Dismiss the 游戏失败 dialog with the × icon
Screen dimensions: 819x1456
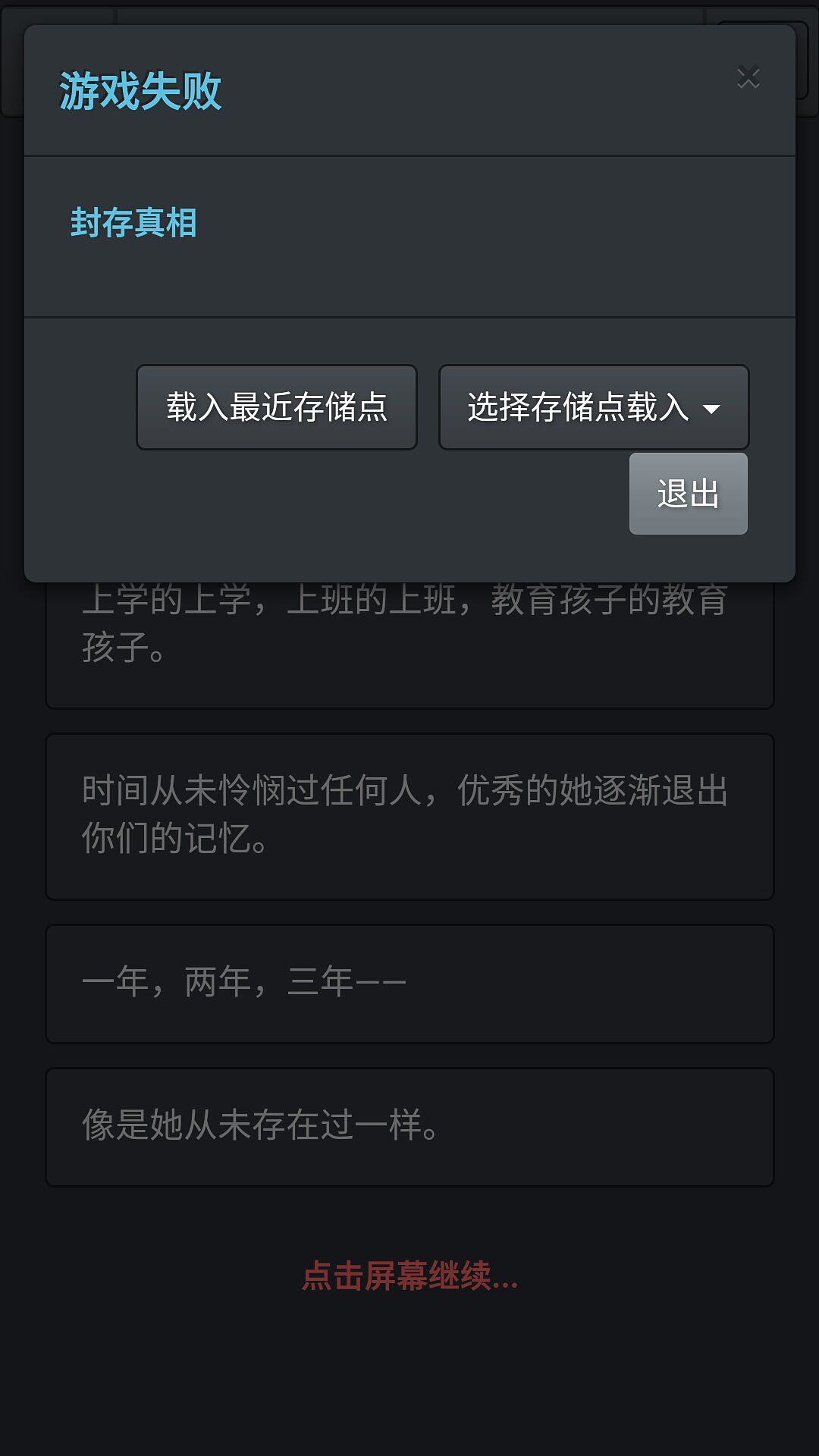(x=748, y=77)
